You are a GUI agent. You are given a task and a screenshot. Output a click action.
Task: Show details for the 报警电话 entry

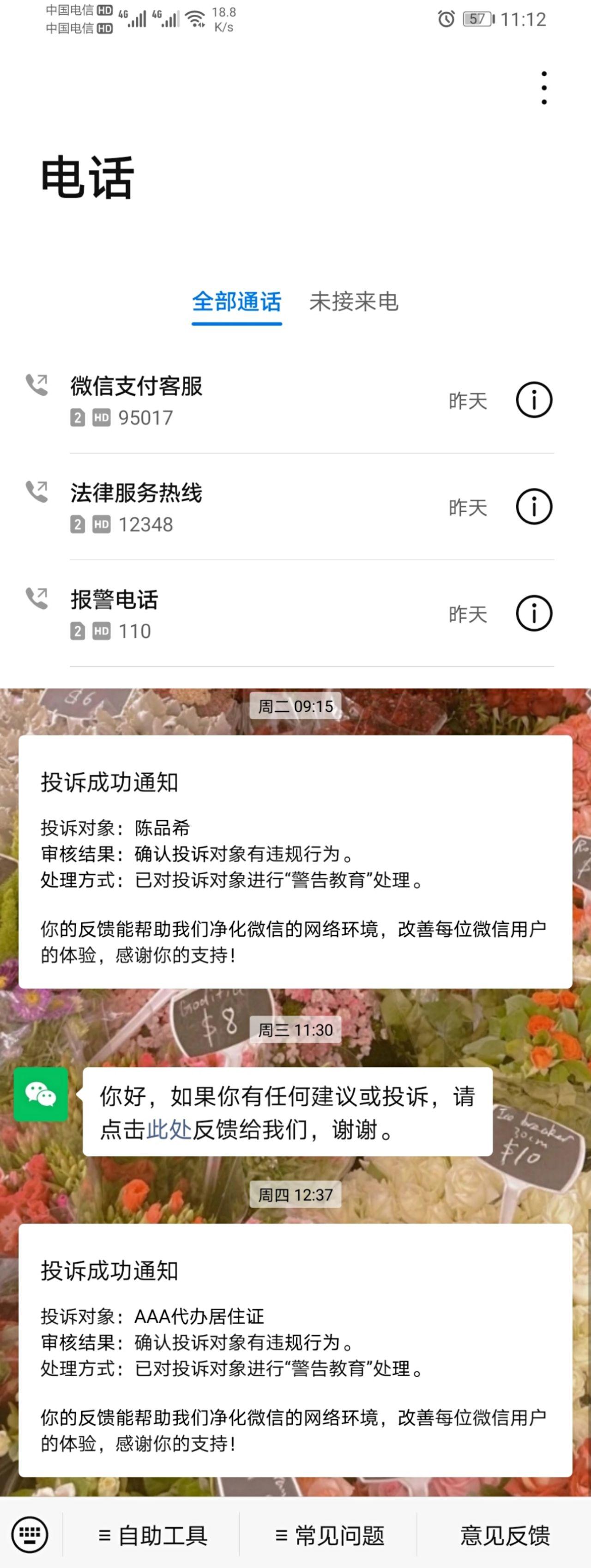[534, 613]
